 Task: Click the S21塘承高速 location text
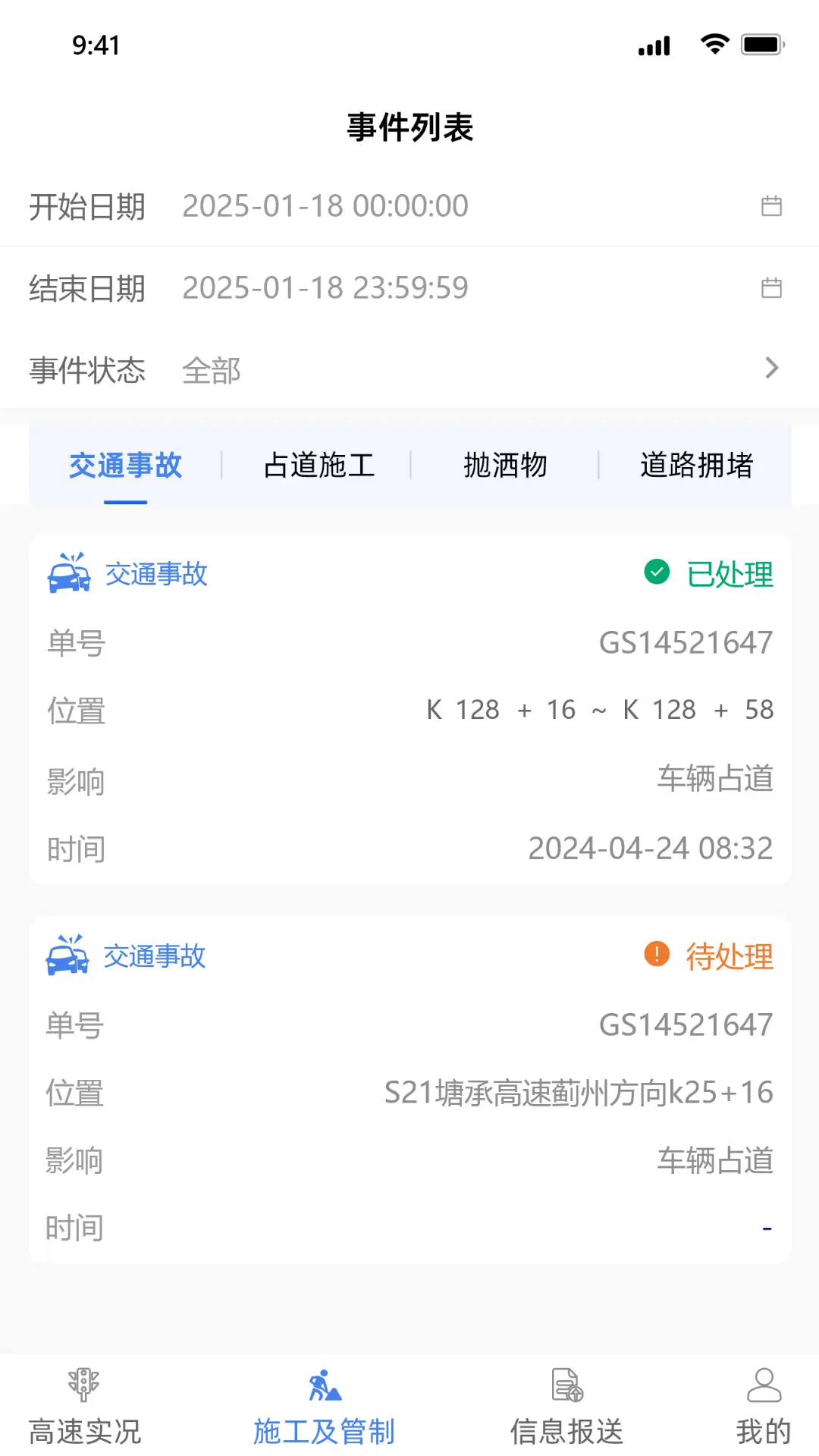579,1092
